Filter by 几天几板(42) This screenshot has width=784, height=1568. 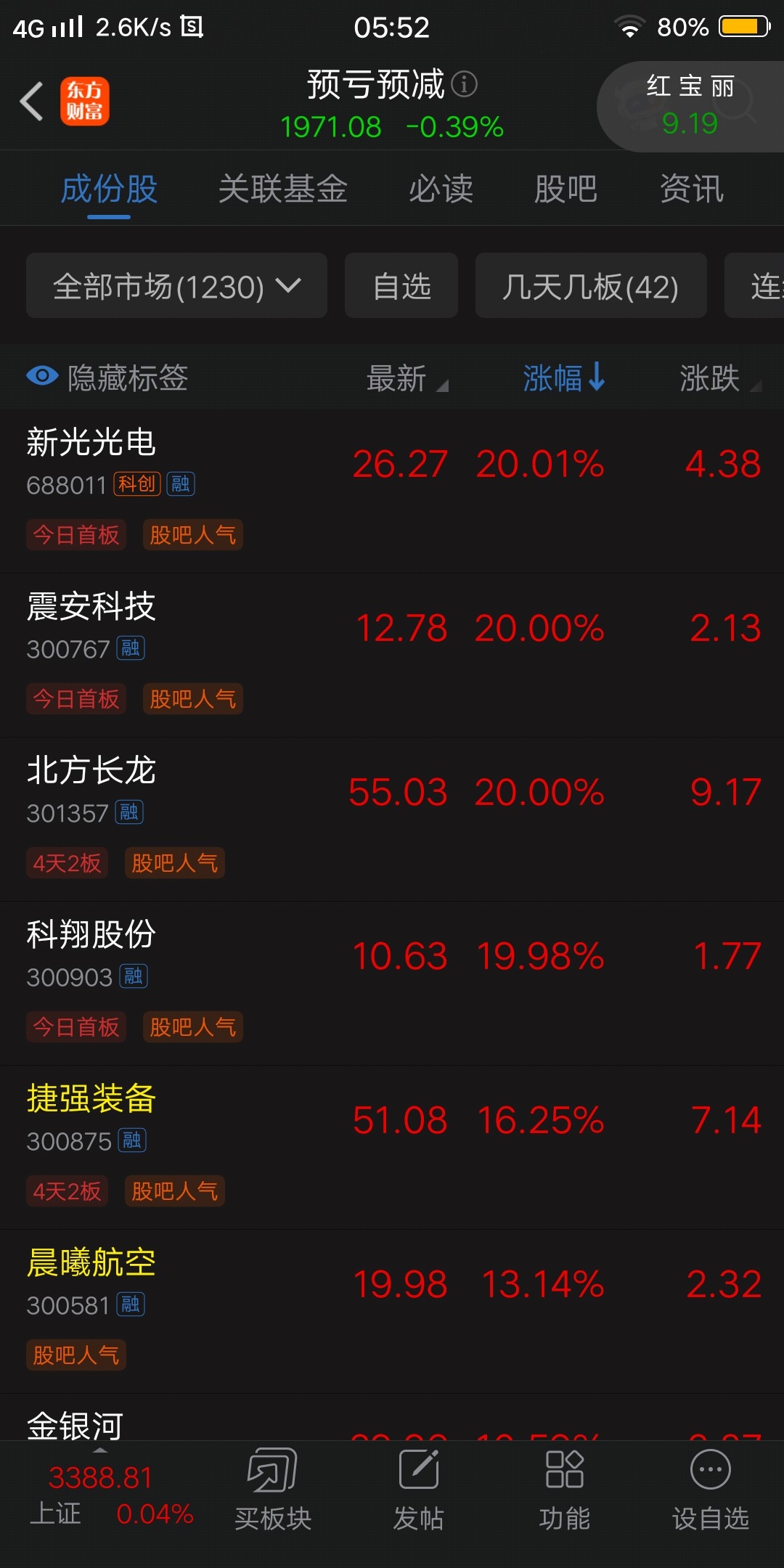591,285
